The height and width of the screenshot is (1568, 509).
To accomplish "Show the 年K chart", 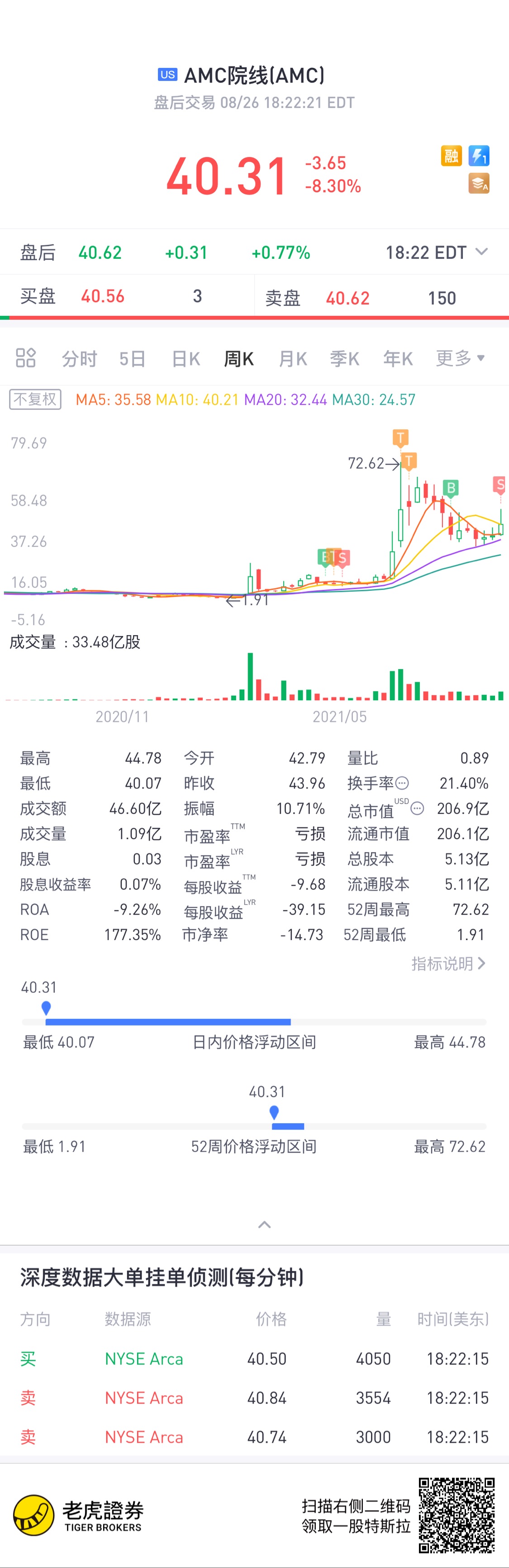I will click(x=398, y=358).
